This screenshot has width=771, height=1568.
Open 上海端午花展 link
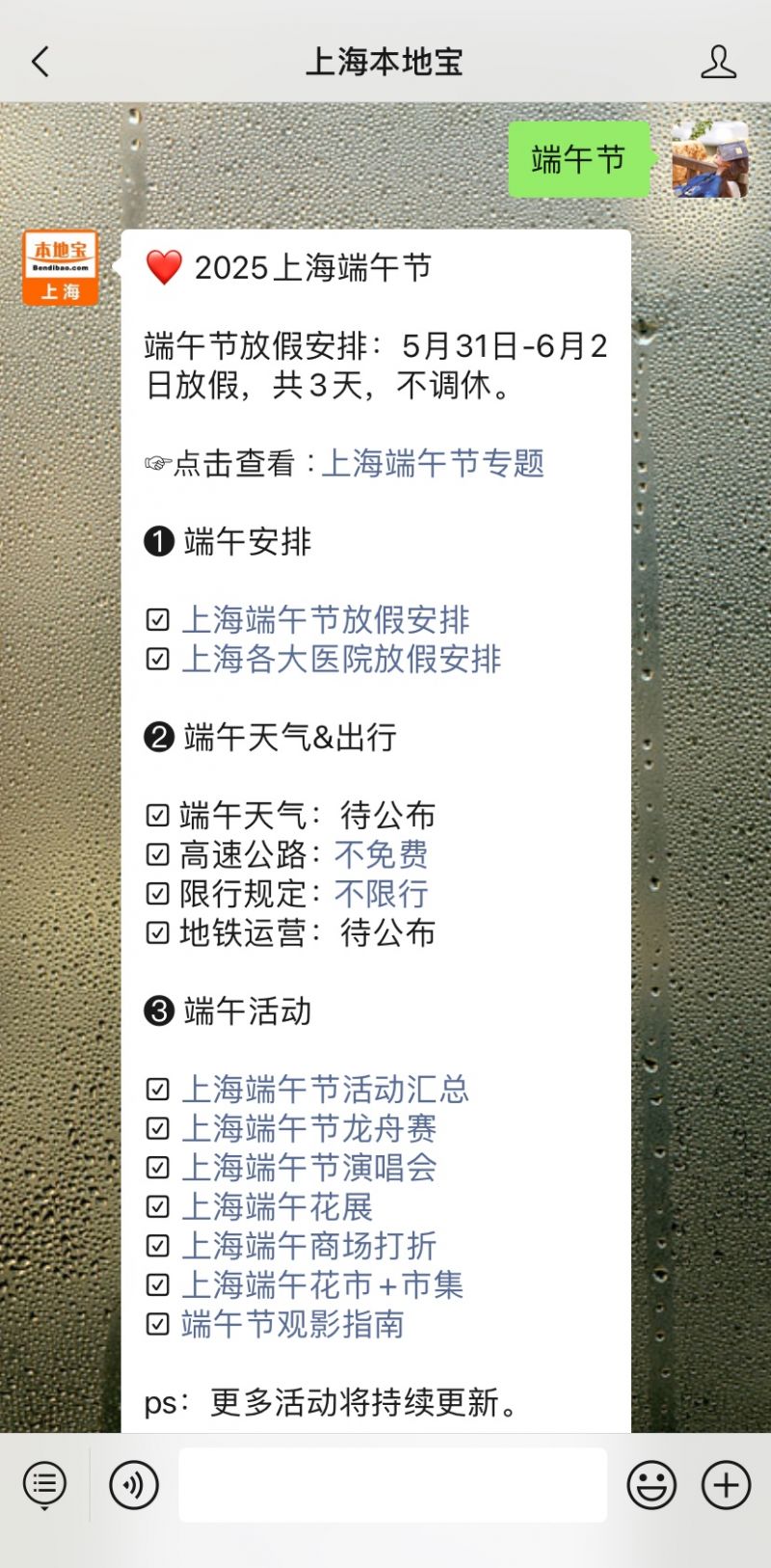tap(278, 1206)
